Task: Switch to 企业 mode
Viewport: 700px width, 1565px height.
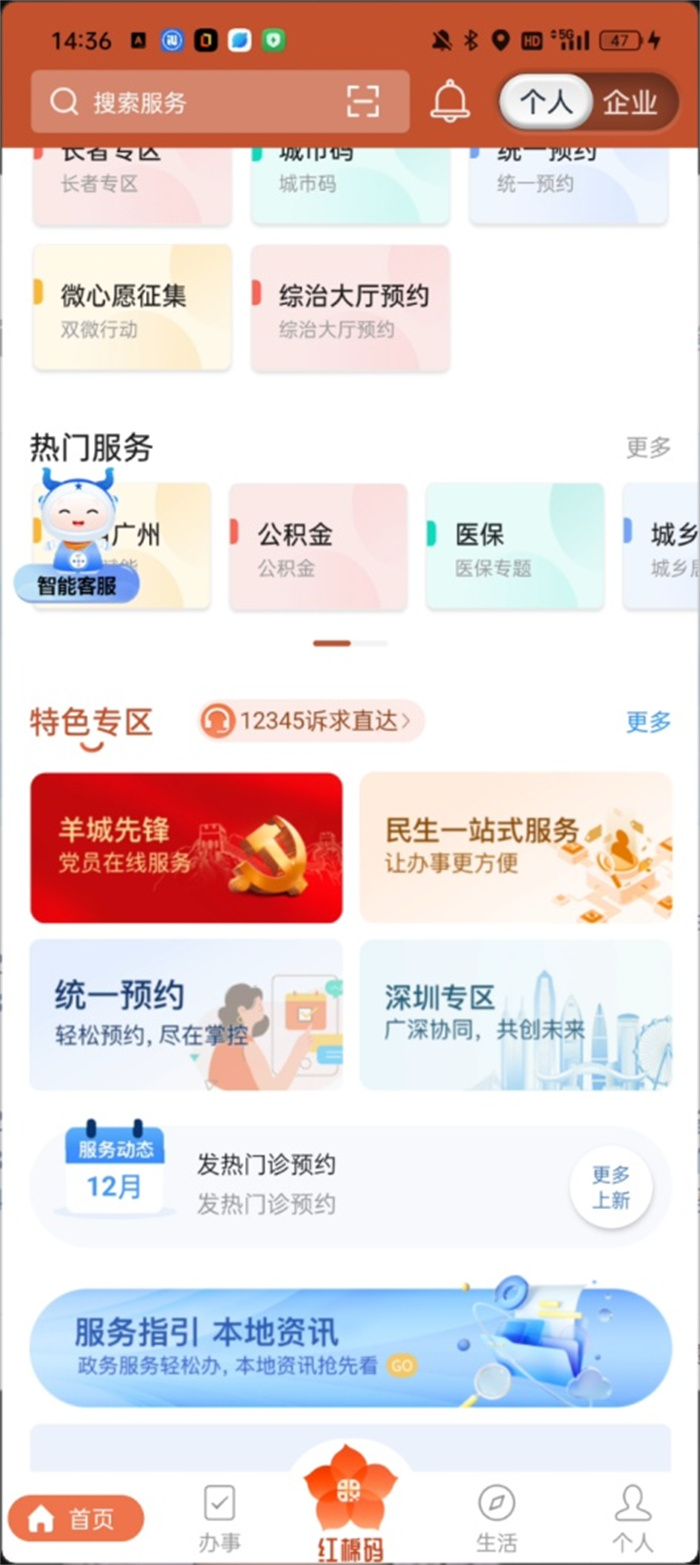Action: pos(630,102)
